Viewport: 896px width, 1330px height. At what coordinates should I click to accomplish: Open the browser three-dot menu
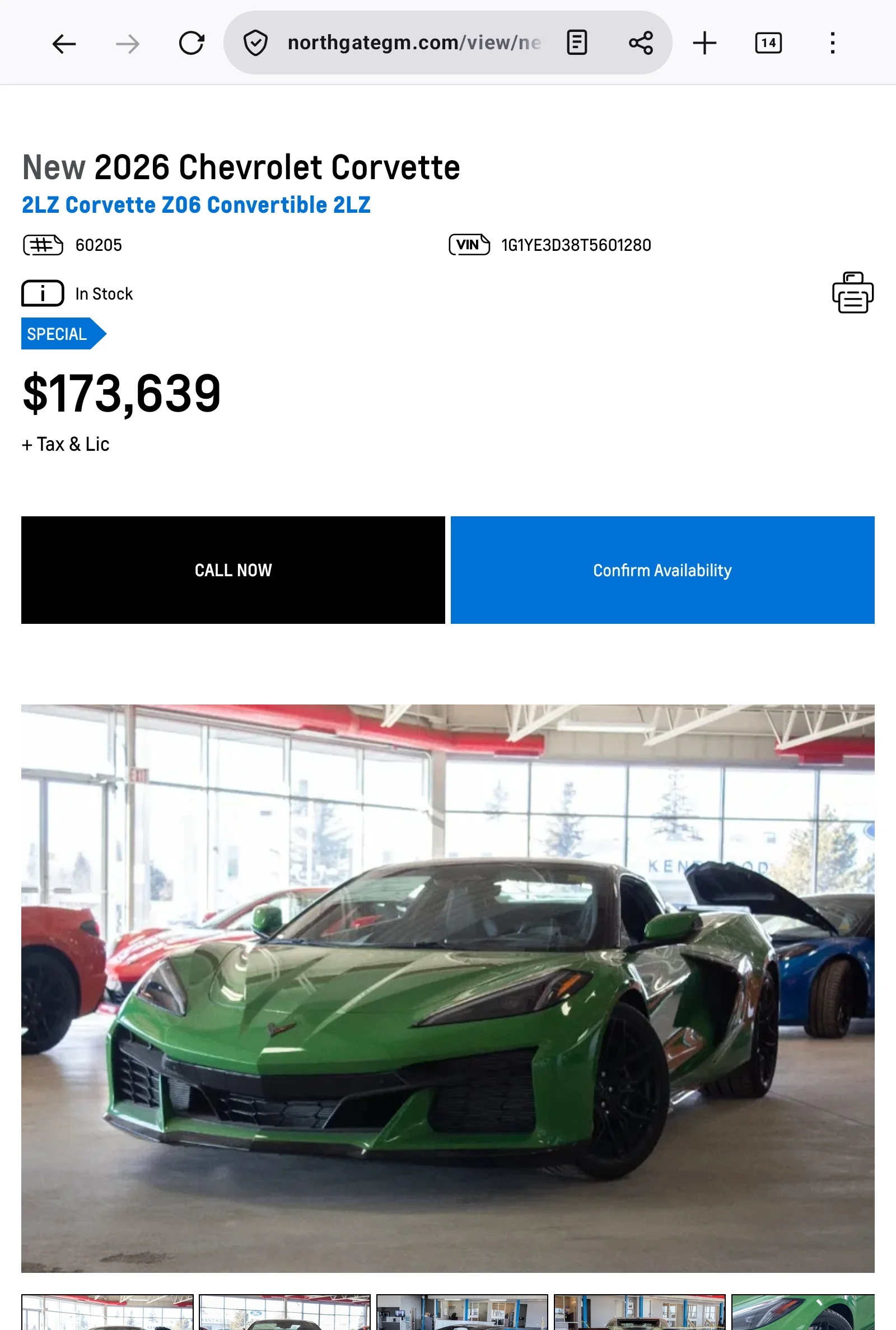click(833, 42)
